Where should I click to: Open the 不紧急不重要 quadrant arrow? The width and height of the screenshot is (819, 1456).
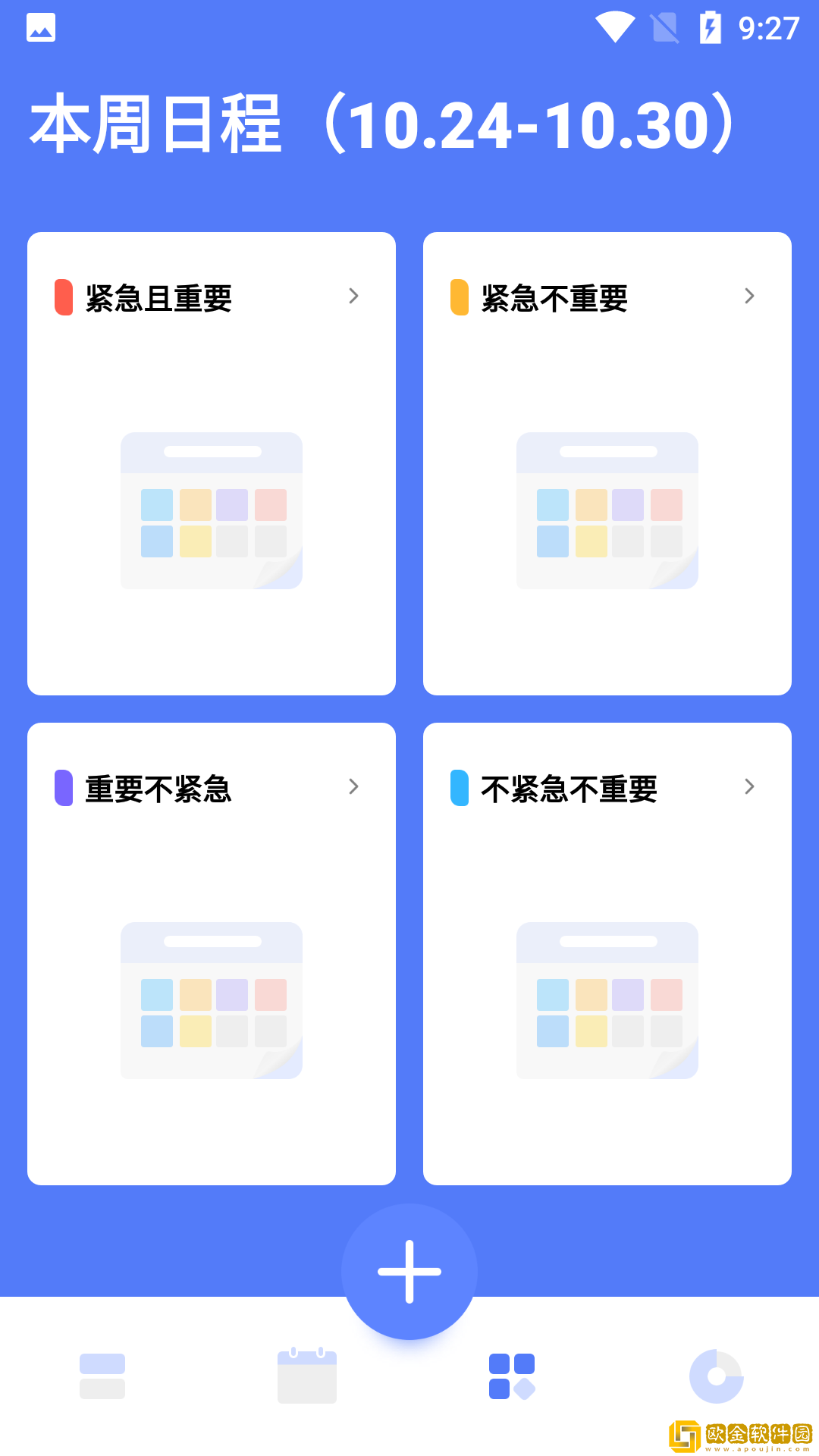click(x=749, y=786)
